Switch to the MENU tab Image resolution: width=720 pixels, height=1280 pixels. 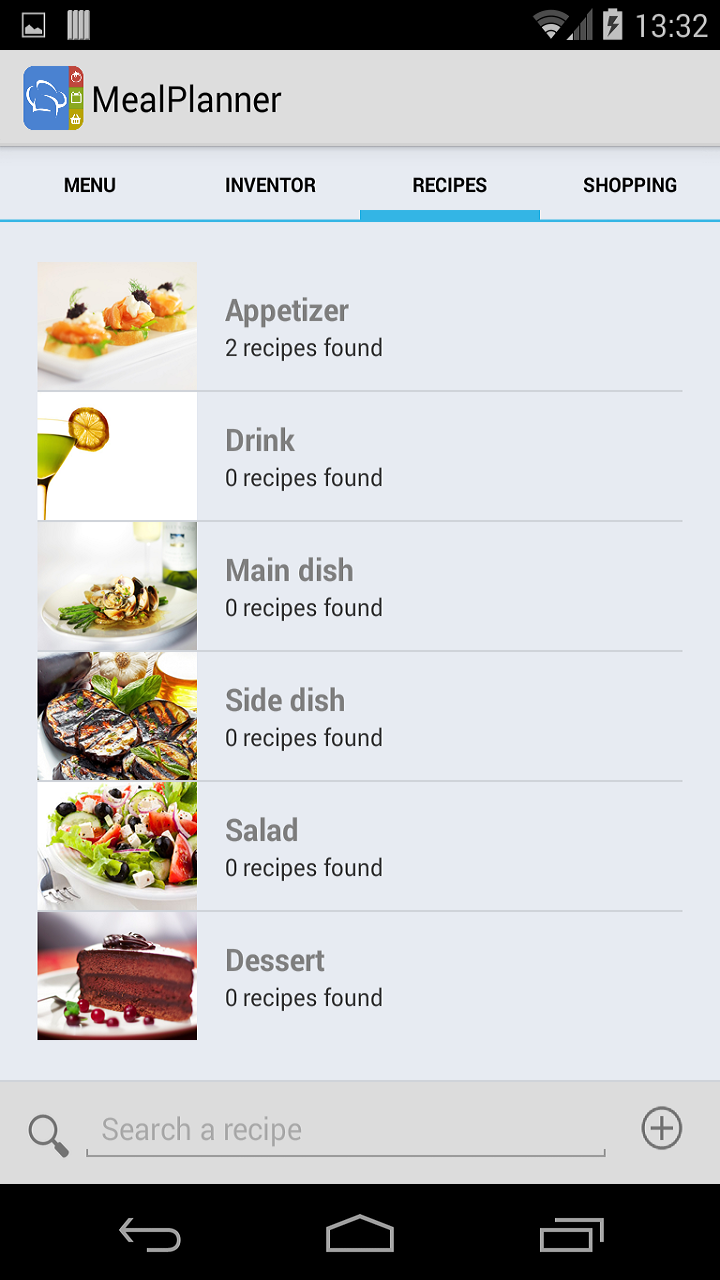tap(89, 185)
